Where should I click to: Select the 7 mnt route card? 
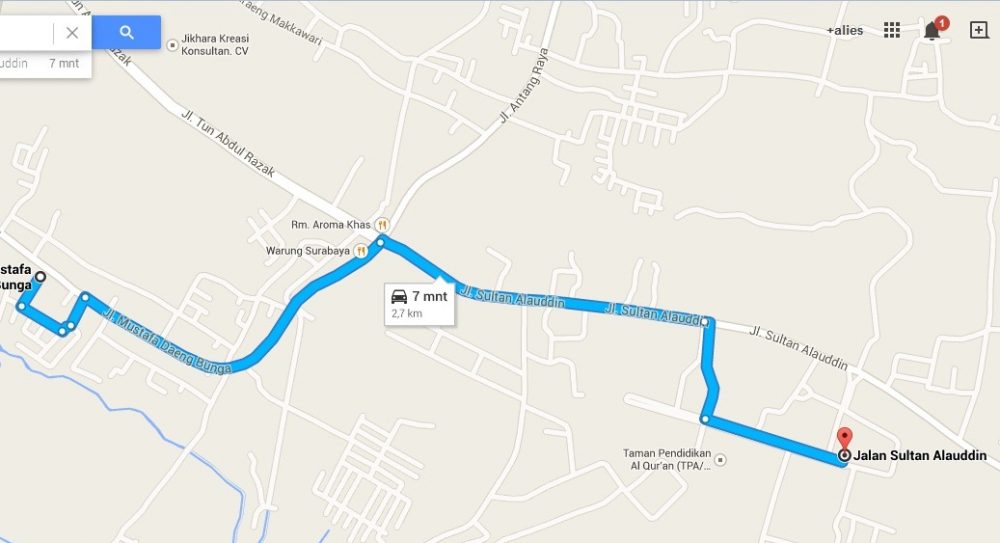pos(420,303)
